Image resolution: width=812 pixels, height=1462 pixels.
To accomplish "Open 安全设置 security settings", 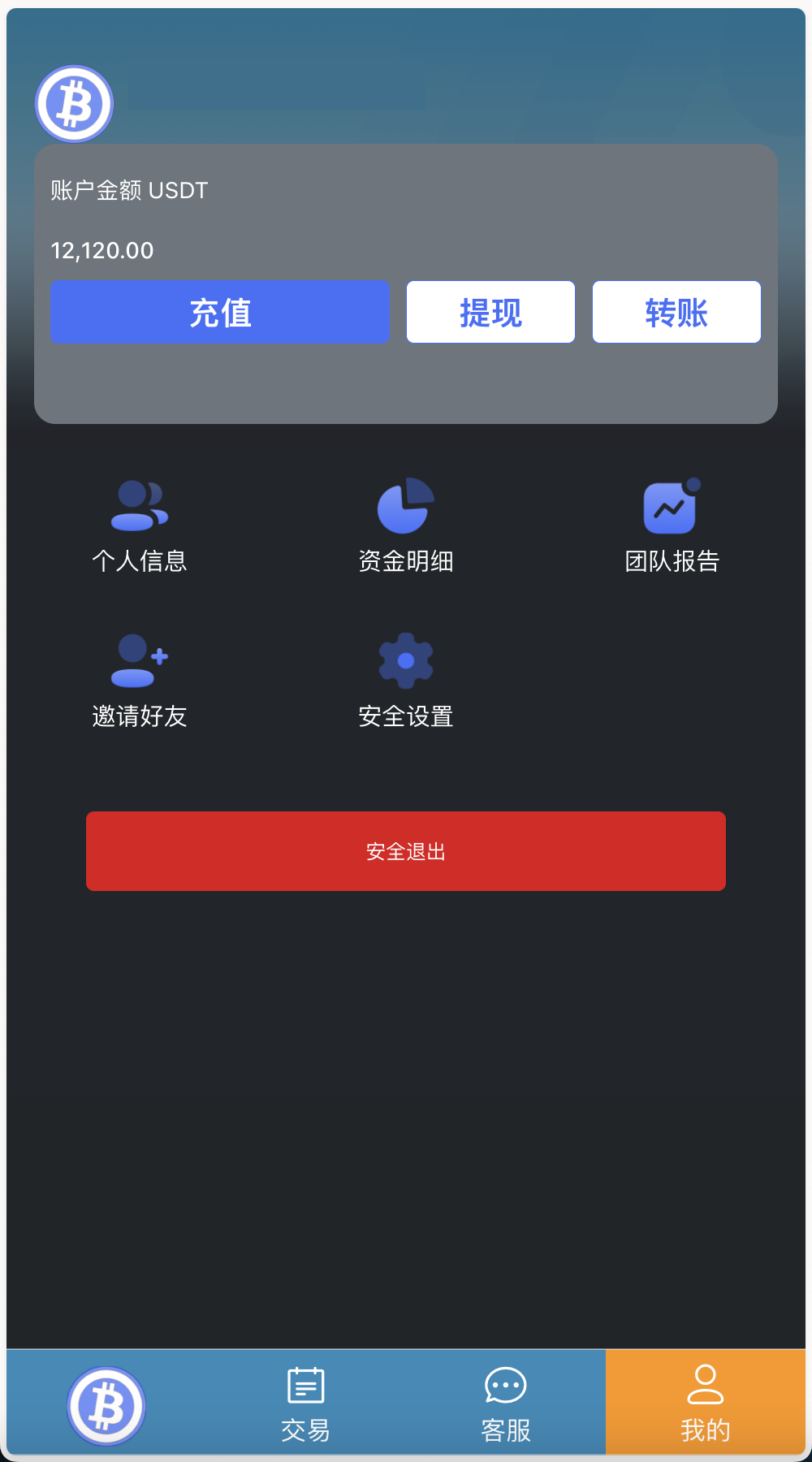I will [x=406, y=681].
